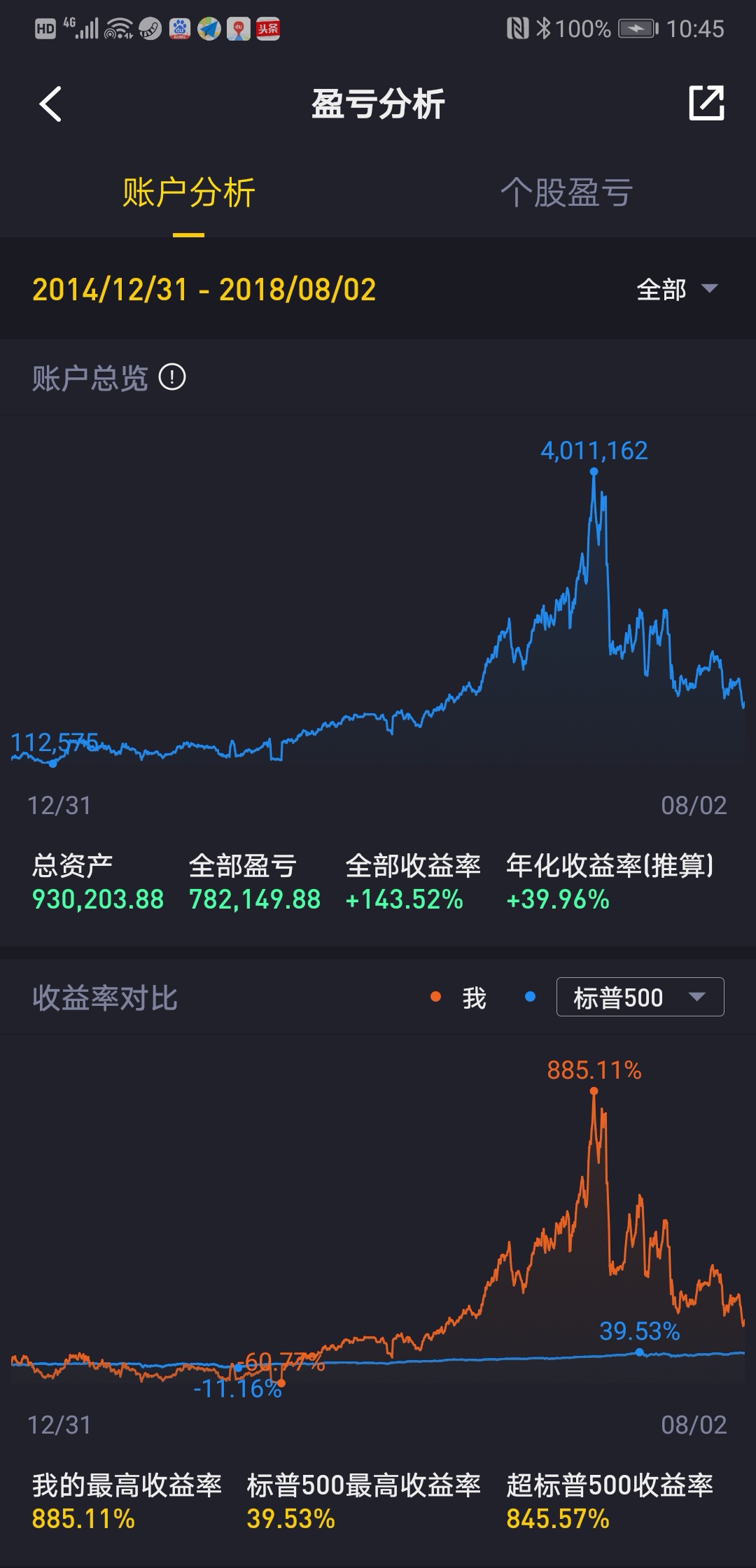Switch to the 个股盈亏 tab
This screenshot has height=1568, width=756.
click(x=566, y=192)
